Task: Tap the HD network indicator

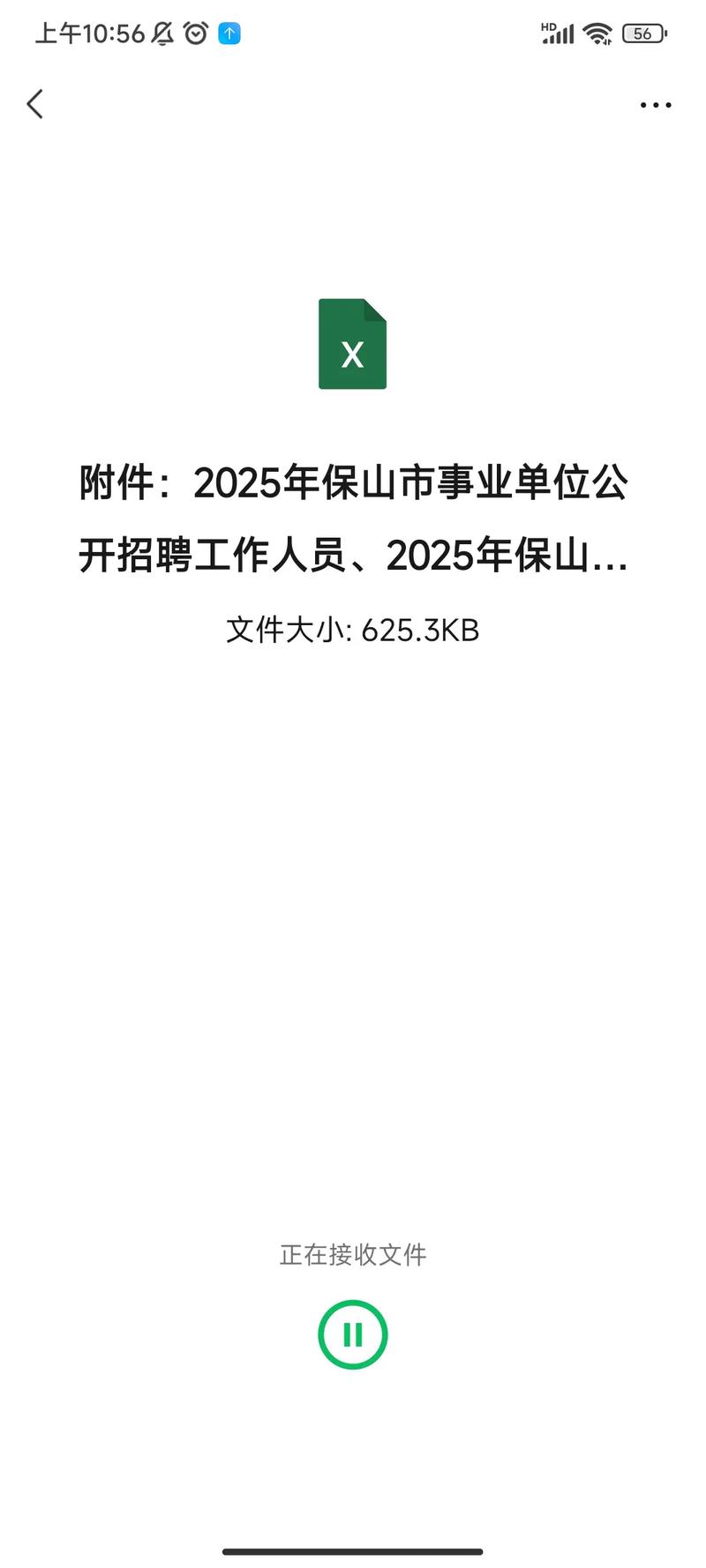Action: coord(549,25)
